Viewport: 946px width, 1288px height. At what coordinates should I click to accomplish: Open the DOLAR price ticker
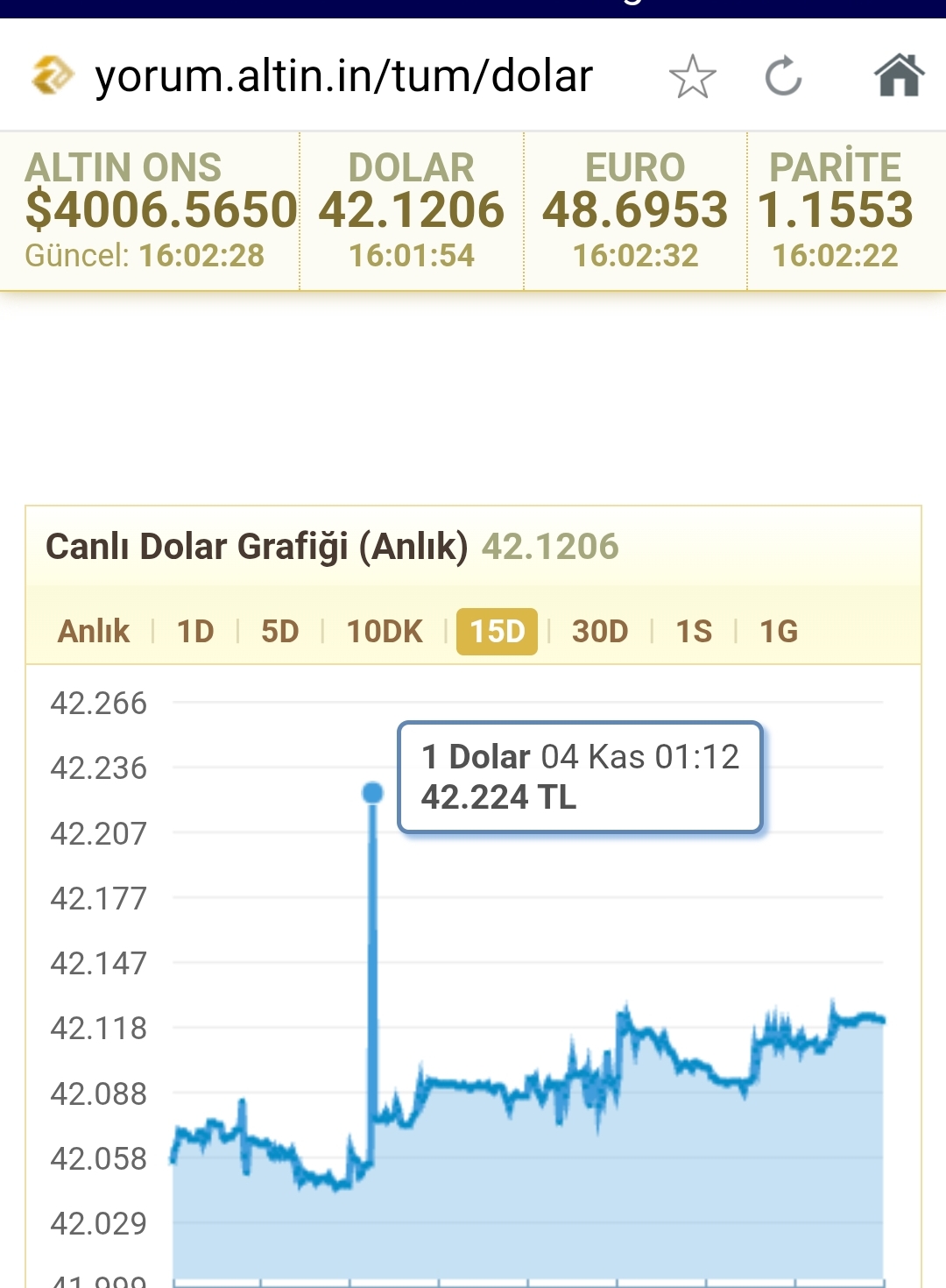pos(412,211)
